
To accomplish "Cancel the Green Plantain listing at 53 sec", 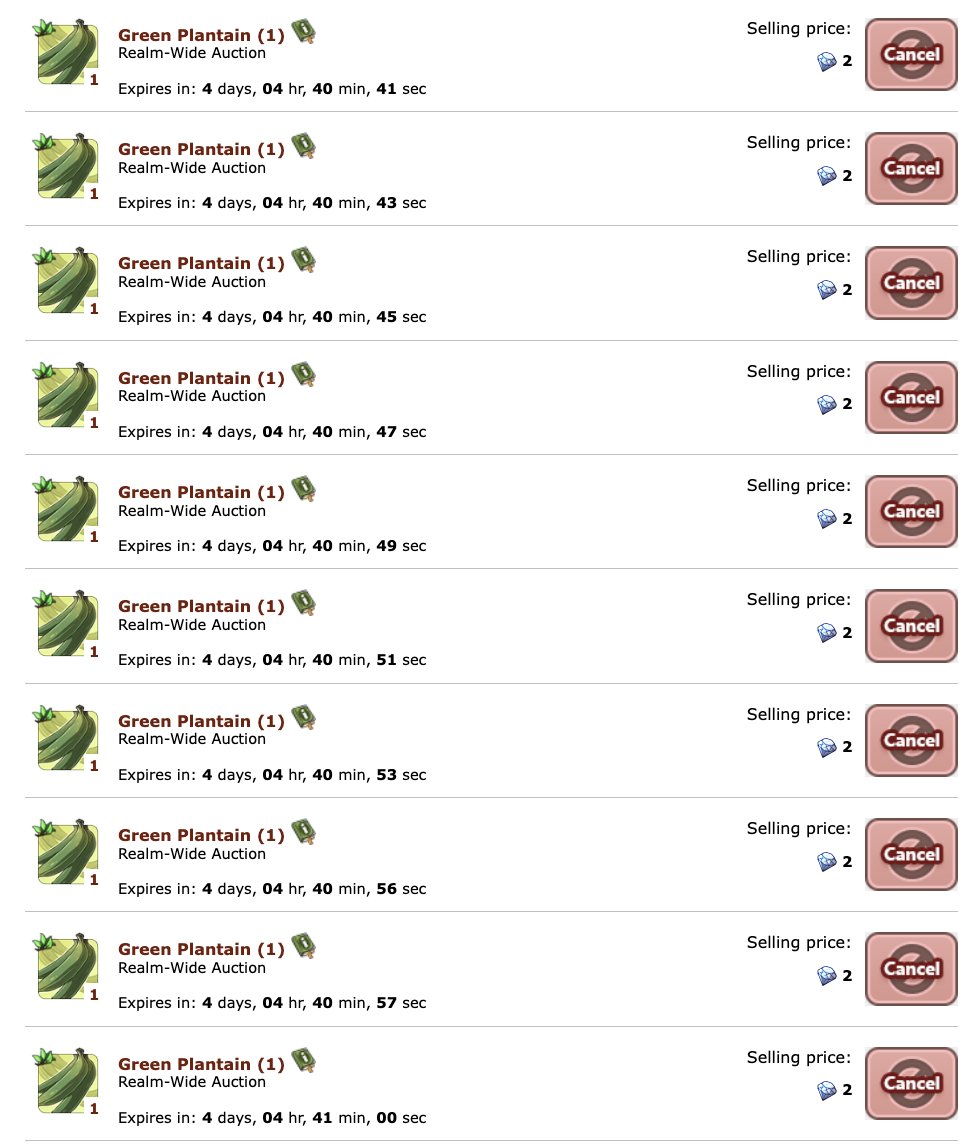I will pyautogui.click(x=911, y=741).
